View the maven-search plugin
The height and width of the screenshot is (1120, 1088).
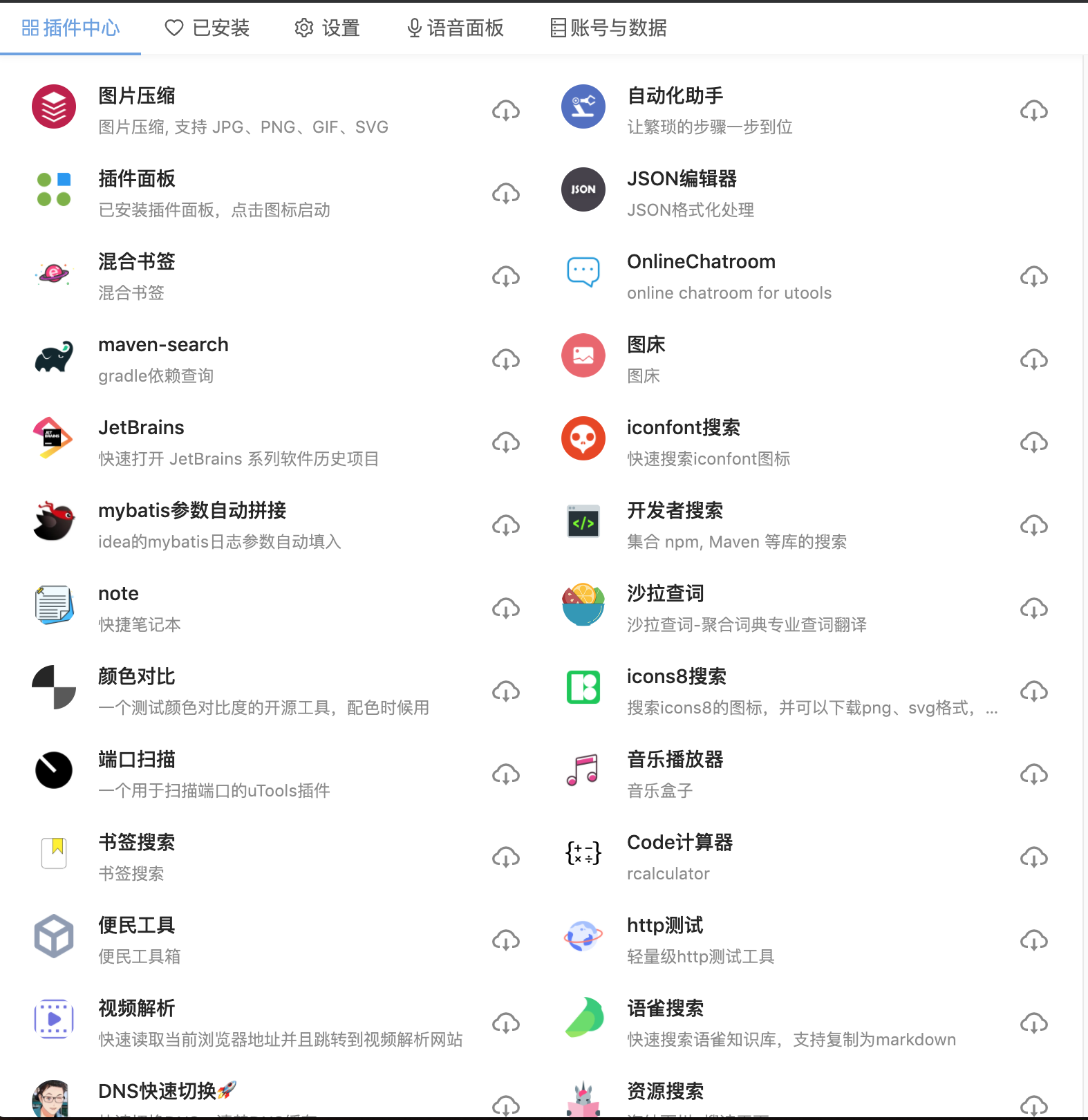(163, 345)
